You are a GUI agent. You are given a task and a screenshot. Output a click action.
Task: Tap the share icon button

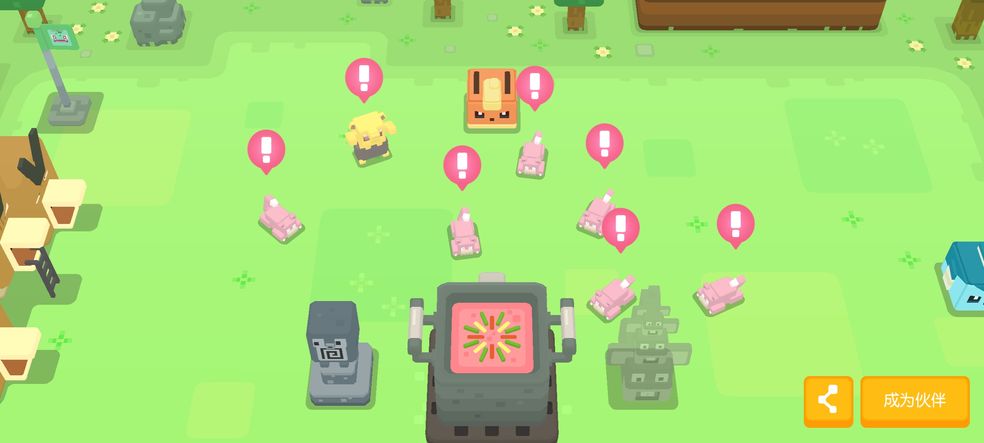click(x=828, y=401)
